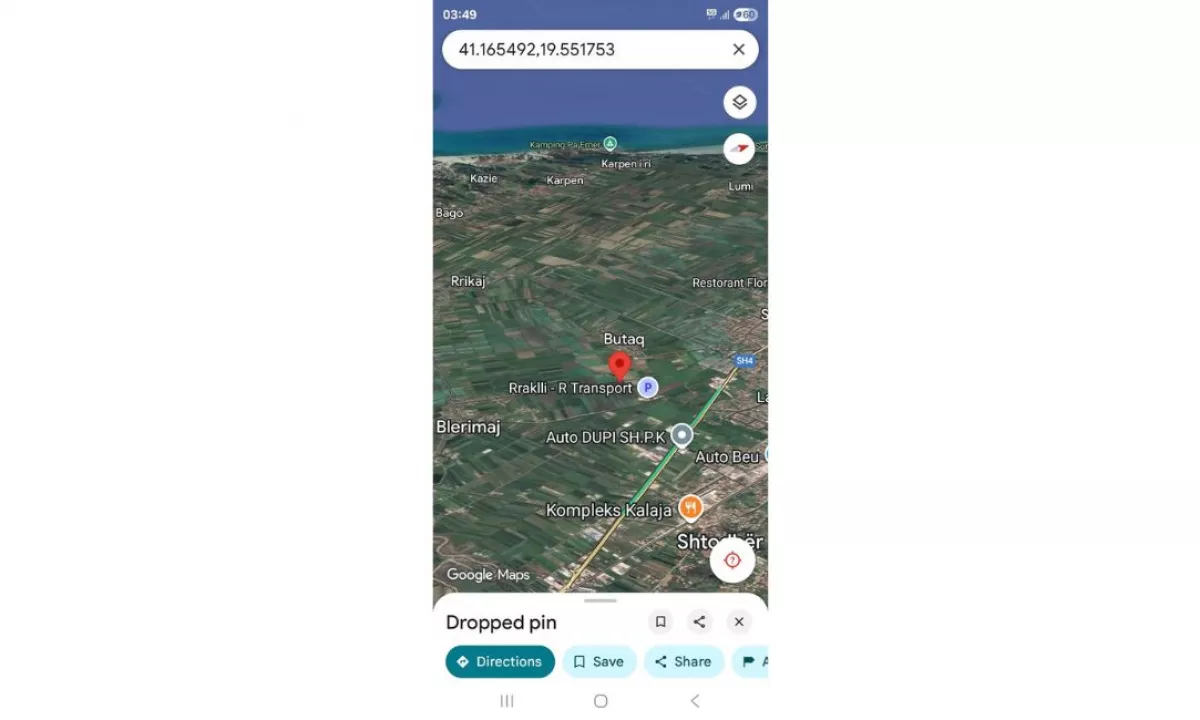Viewport: 1200px width, 720px height.
Task: Open the map layers selector
Action: pyautogui.click(x=740, y=102)
